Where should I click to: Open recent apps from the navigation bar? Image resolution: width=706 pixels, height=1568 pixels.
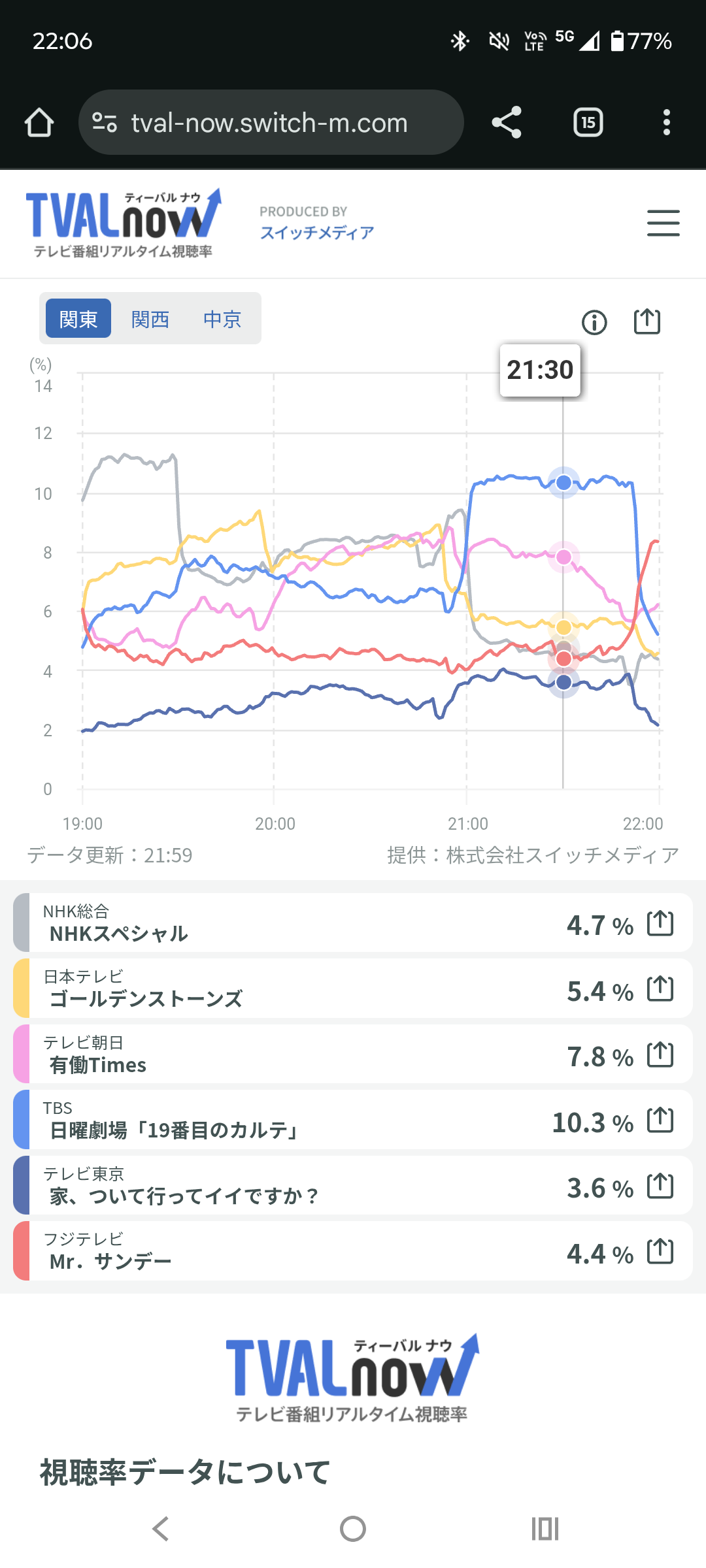click(545, 1529)
